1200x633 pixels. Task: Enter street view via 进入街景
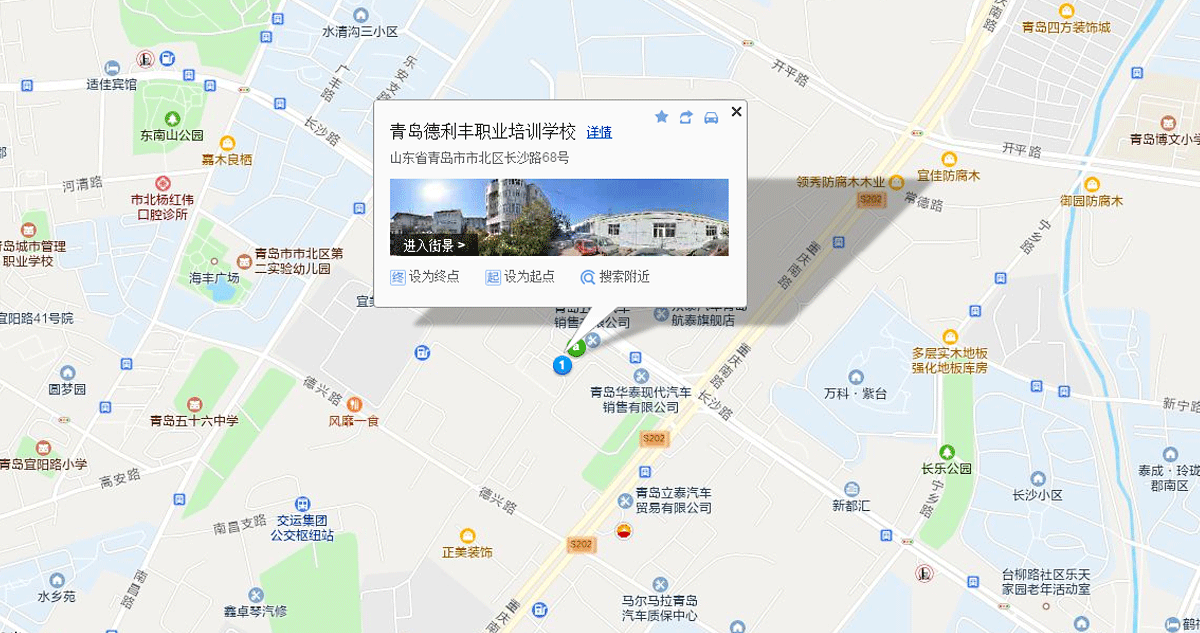click(x=434, y=244)
